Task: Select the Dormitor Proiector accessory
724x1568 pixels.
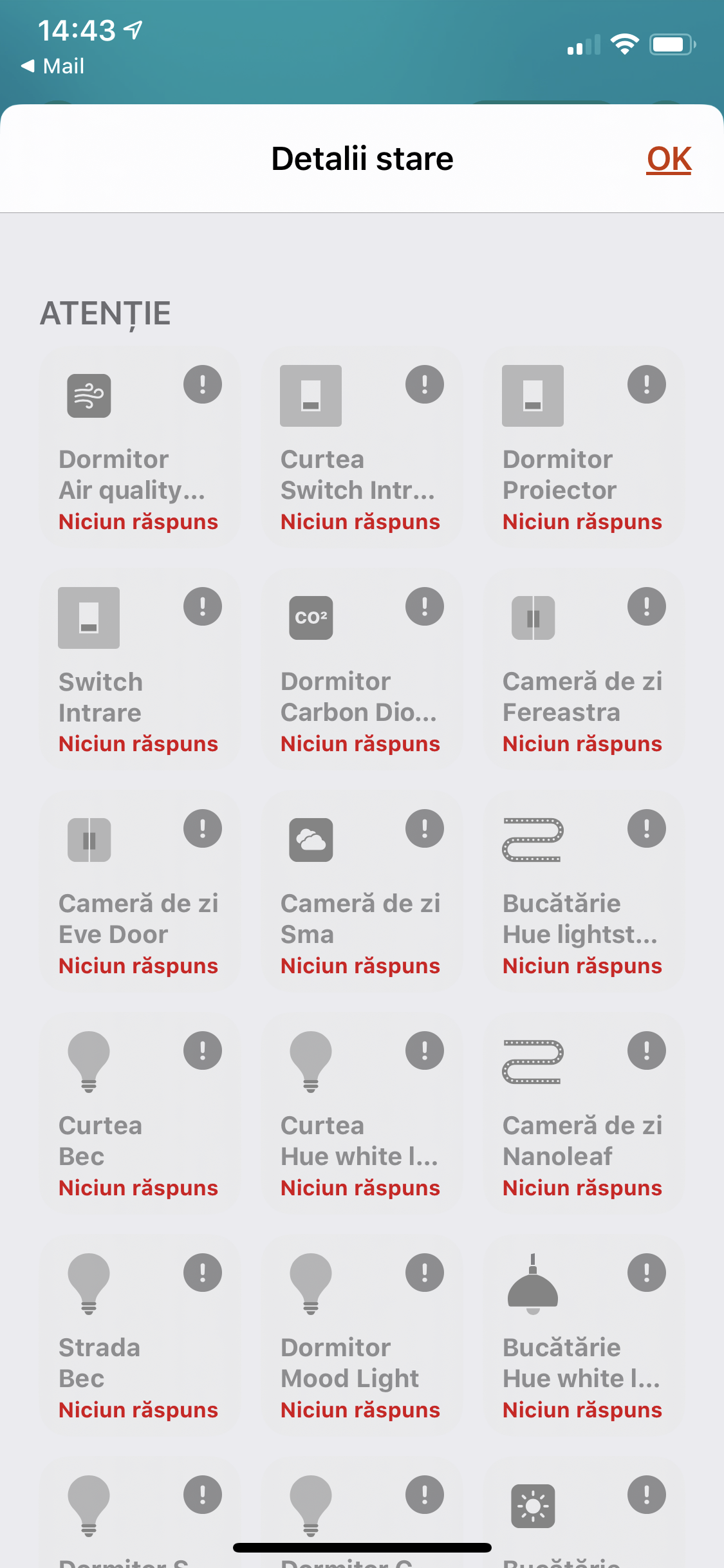Action: (584, 447)
